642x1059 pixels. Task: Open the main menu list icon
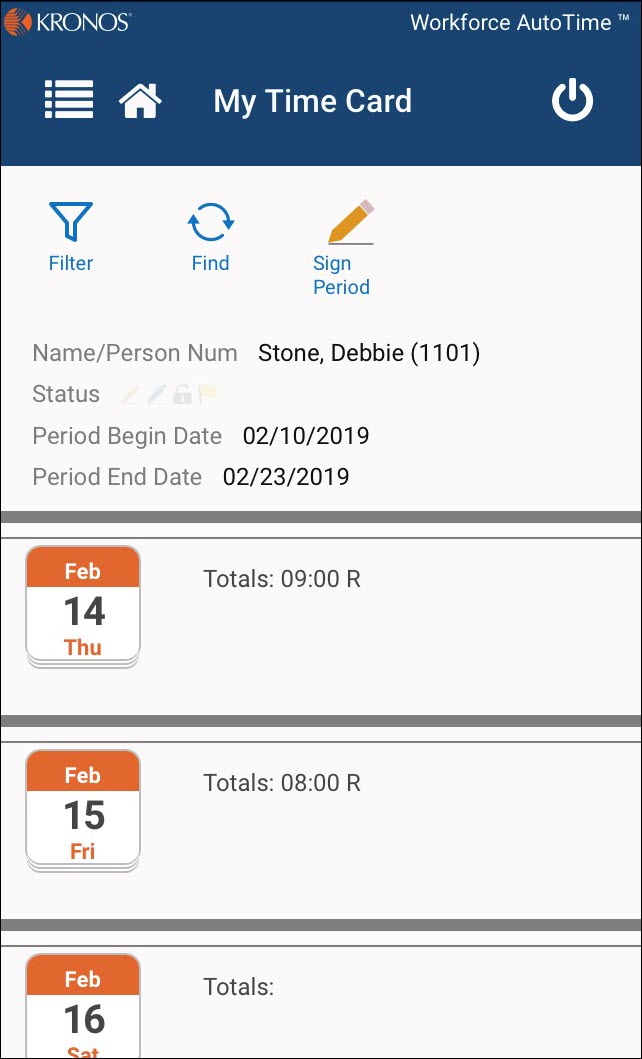[69, 101]
